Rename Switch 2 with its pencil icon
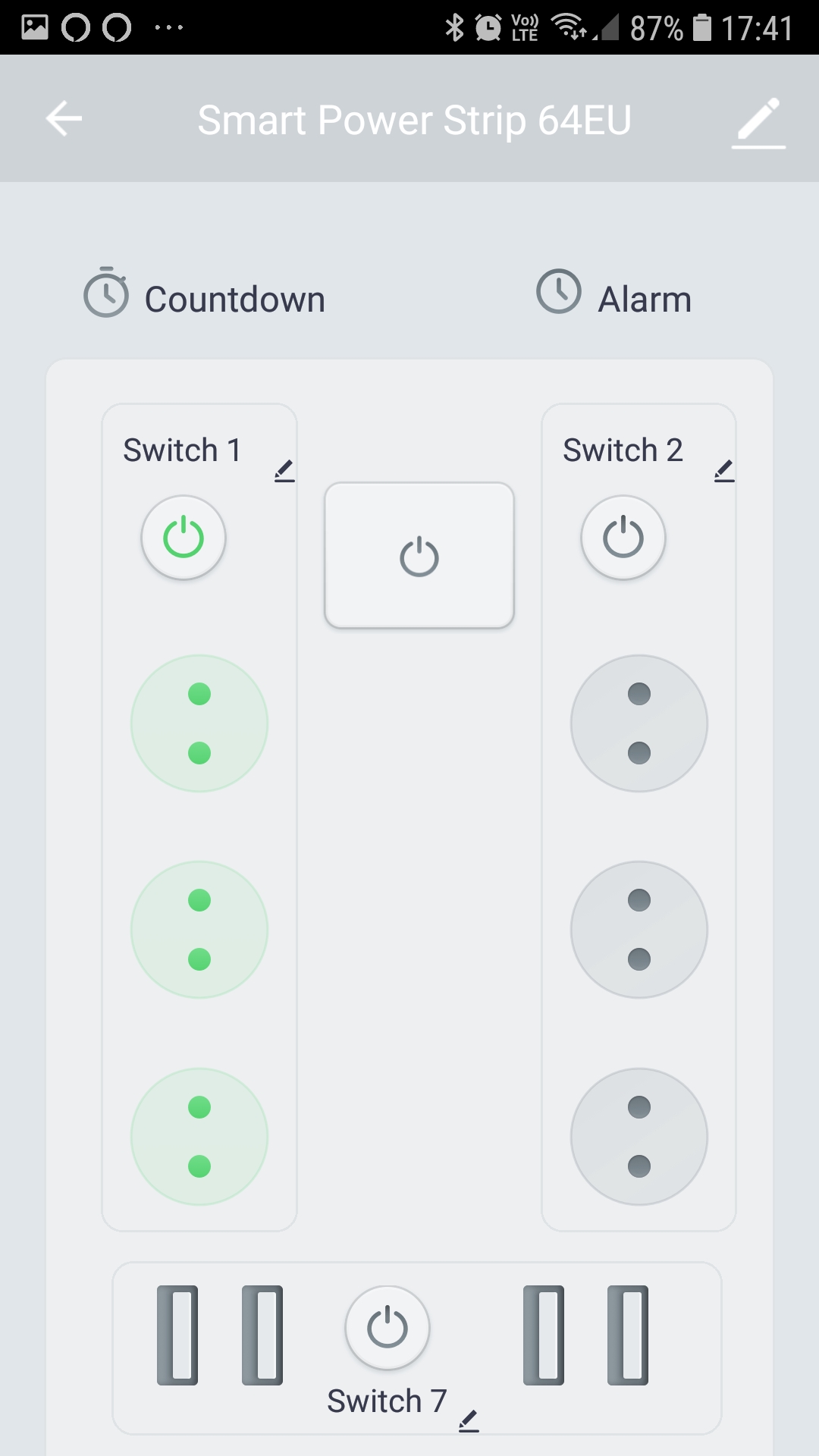 click(724, 471)
